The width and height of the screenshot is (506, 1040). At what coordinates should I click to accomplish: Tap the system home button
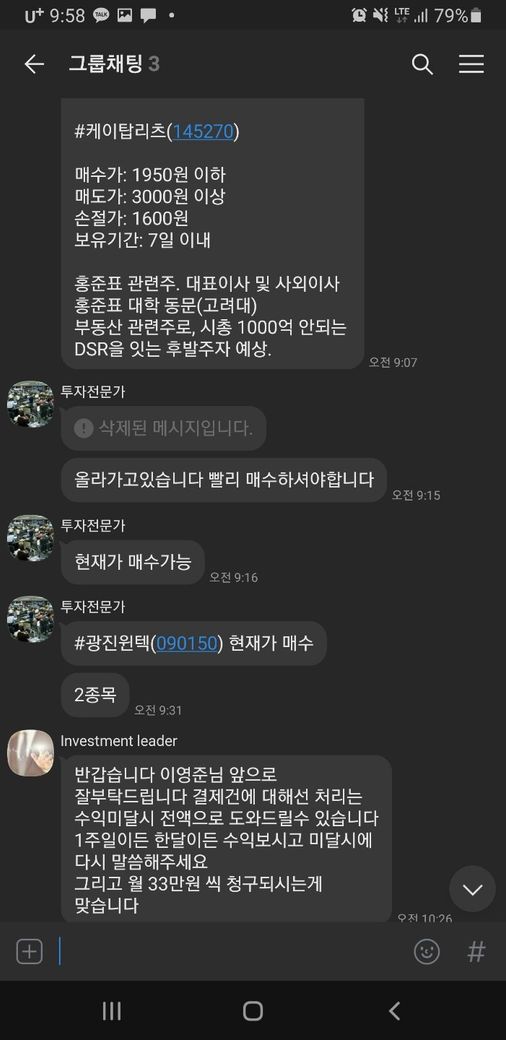coord(253,1011)
